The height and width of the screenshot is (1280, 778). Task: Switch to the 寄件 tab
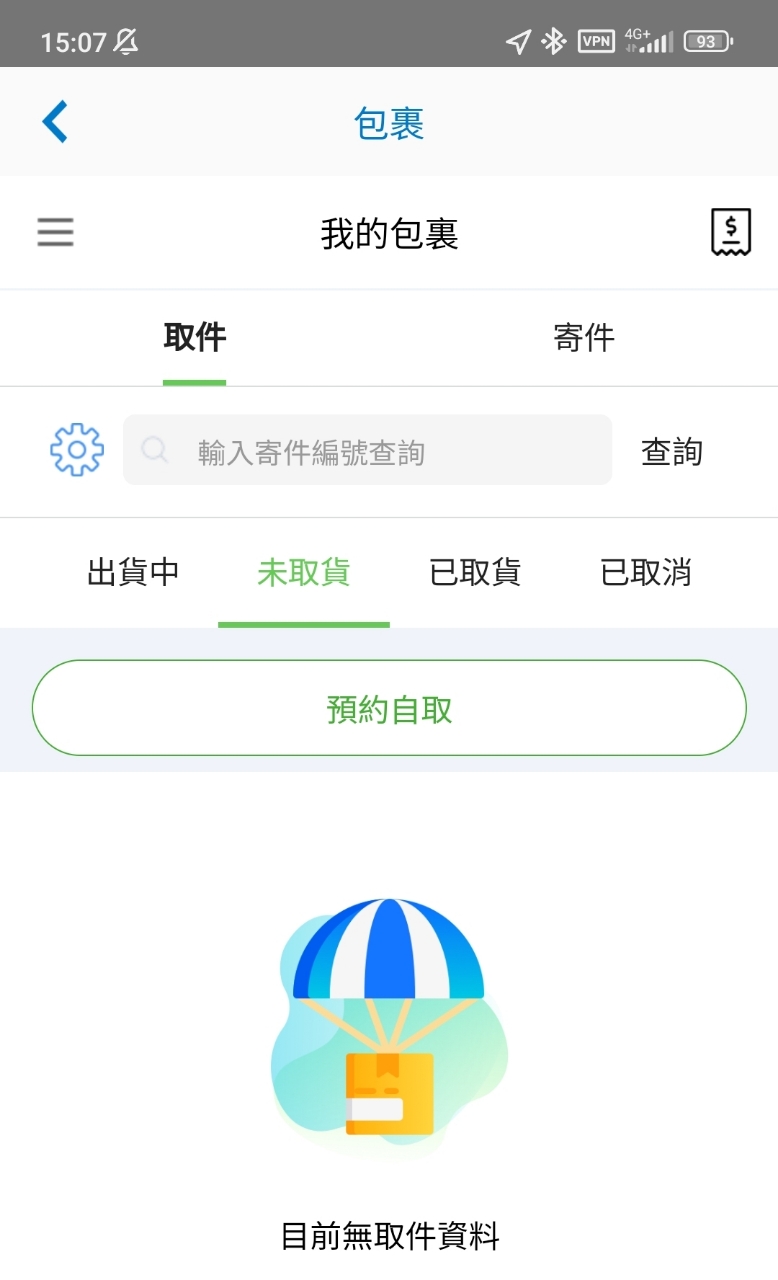583,338
